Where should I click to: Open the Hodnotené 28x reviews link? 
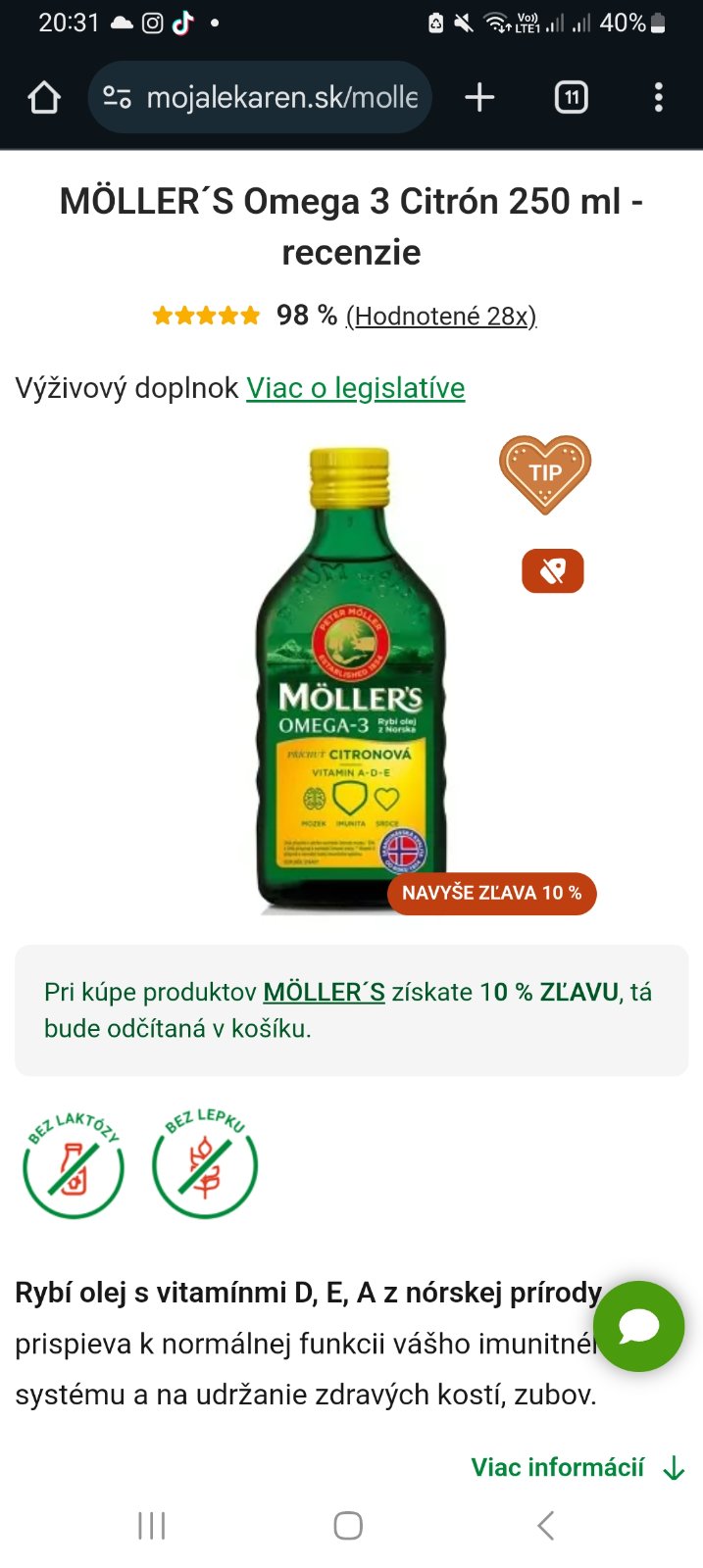click(441, 316)
